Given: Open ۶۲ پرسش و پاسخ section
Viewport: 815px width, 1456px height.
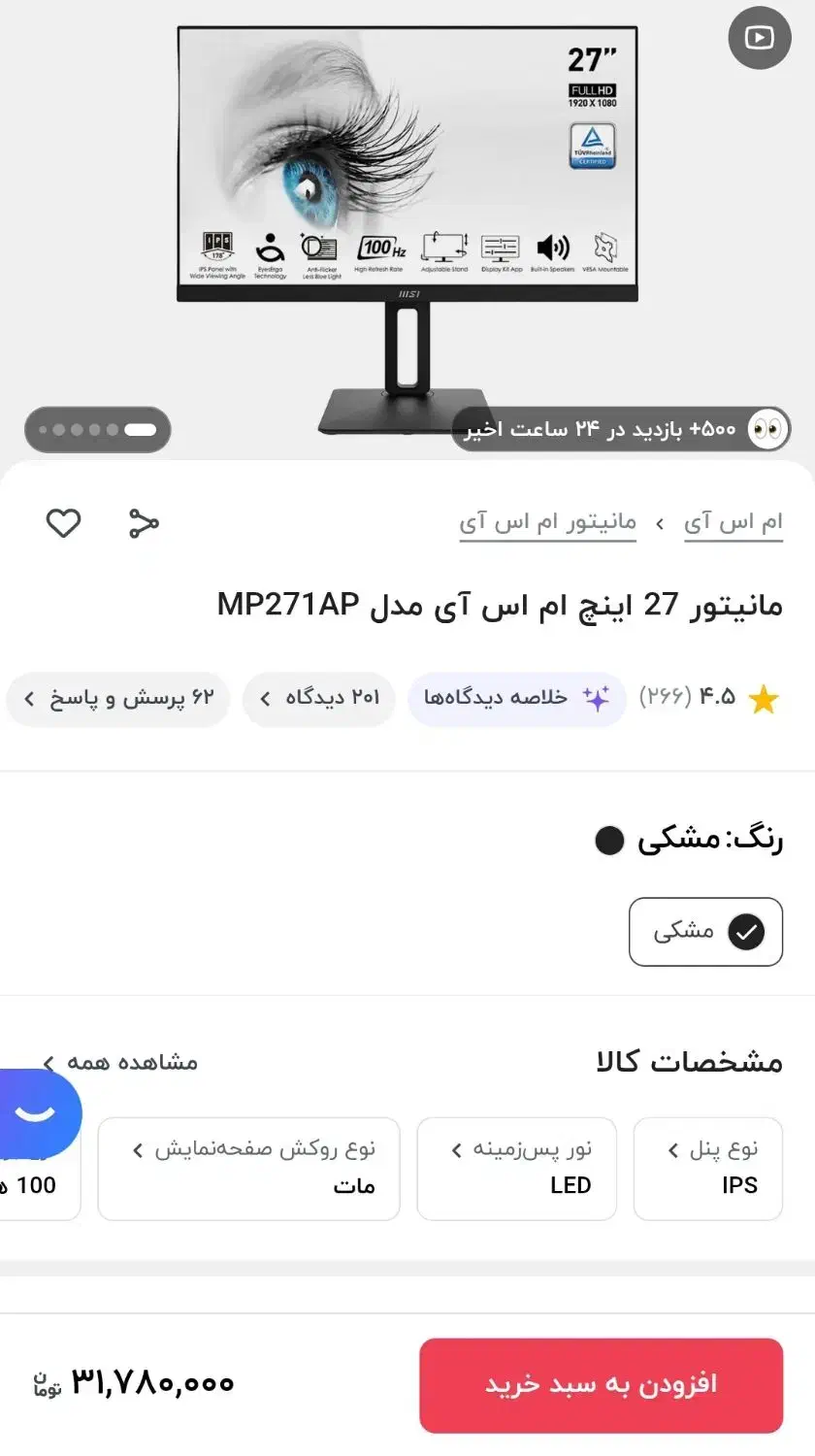Looking at the screenshot, I should [x=118, y=698].
